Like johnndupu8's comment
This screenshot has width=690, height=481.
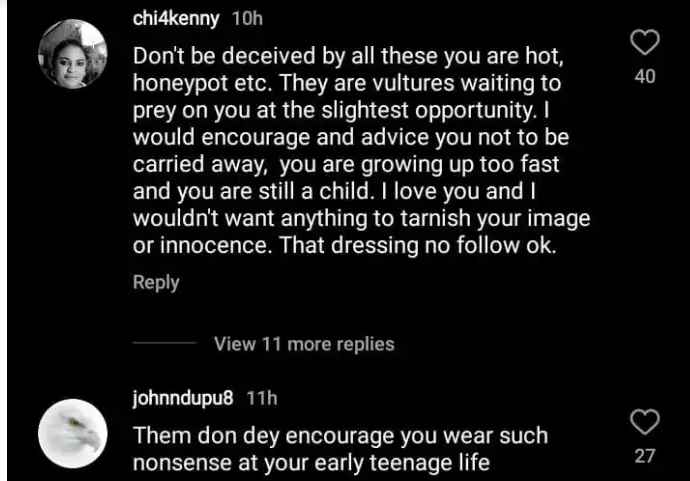tap(646, 422)
